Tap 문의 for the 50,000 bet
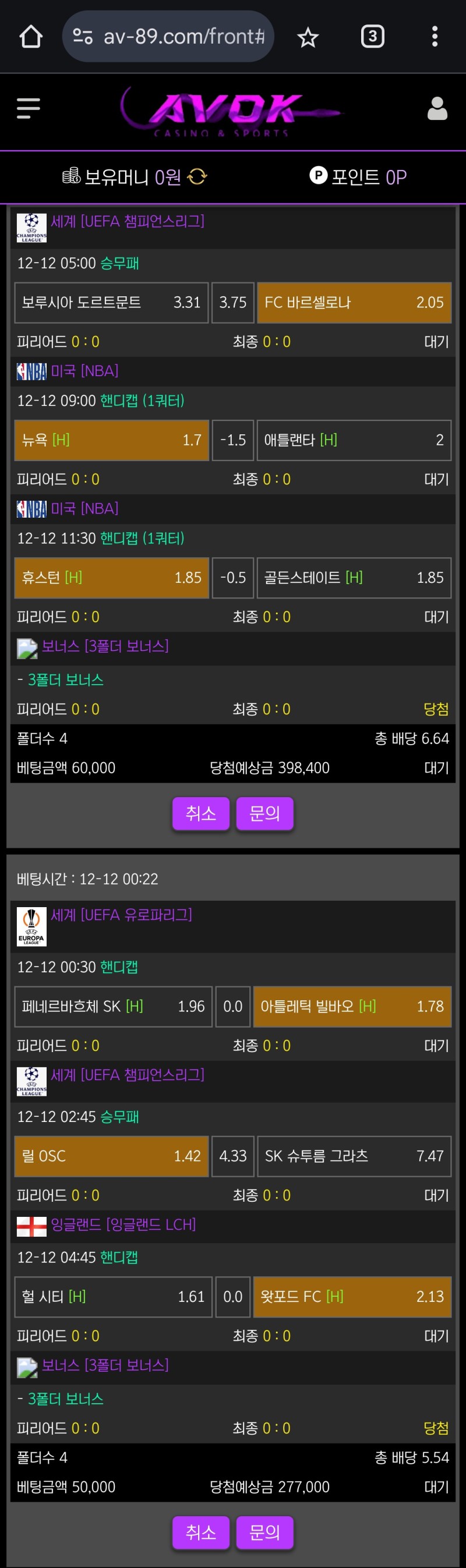This screenshot has height=1568, width=466. (264, 1532)
